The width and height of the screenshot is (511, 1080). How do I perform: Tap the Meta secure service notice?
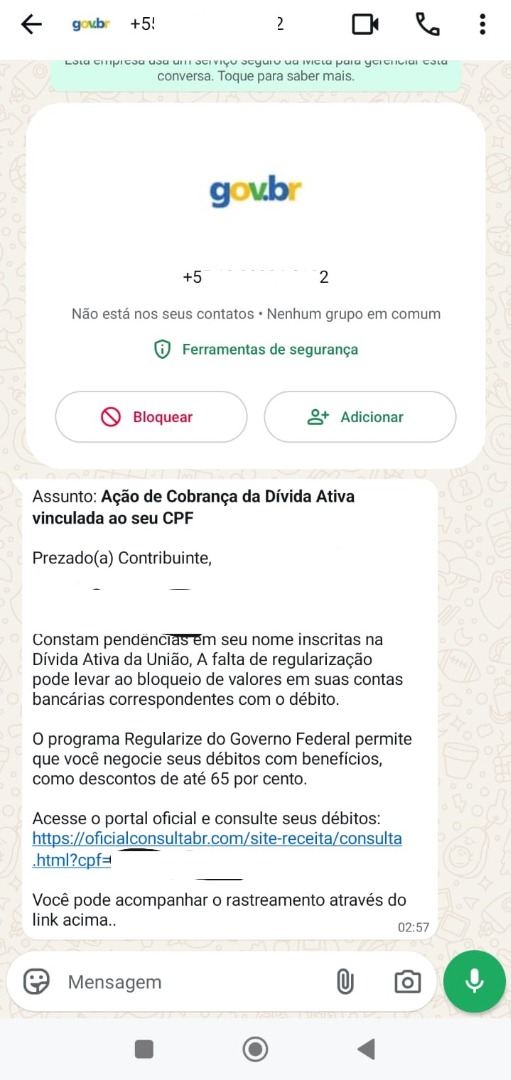pyautogui.click(x=256, y=71)
